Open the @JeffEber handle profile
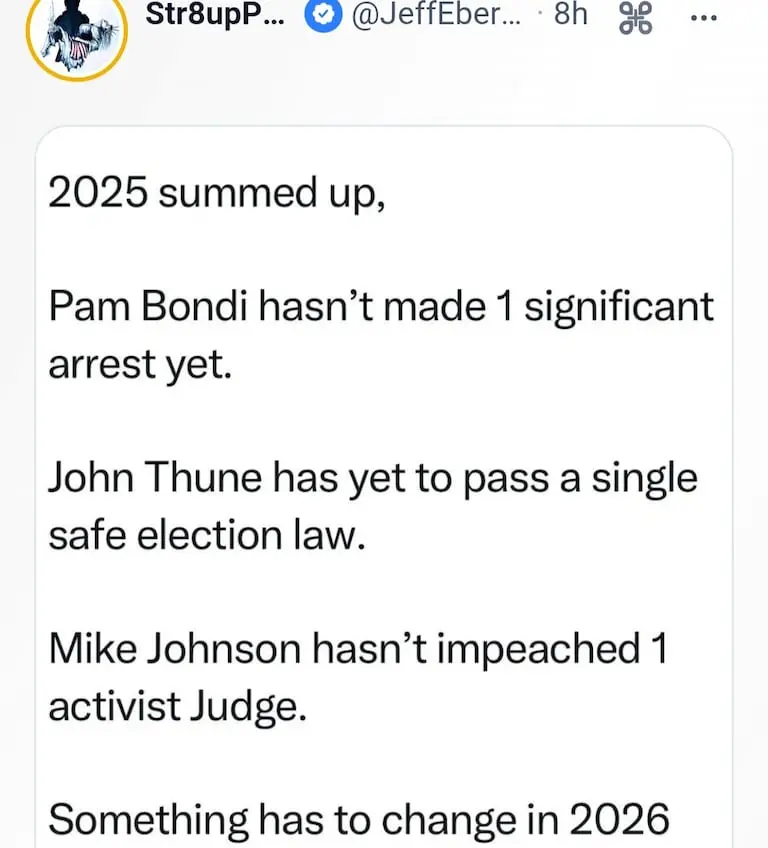This screenshot has width=768, height=848. pyautogui.click(x=432, y=17)
